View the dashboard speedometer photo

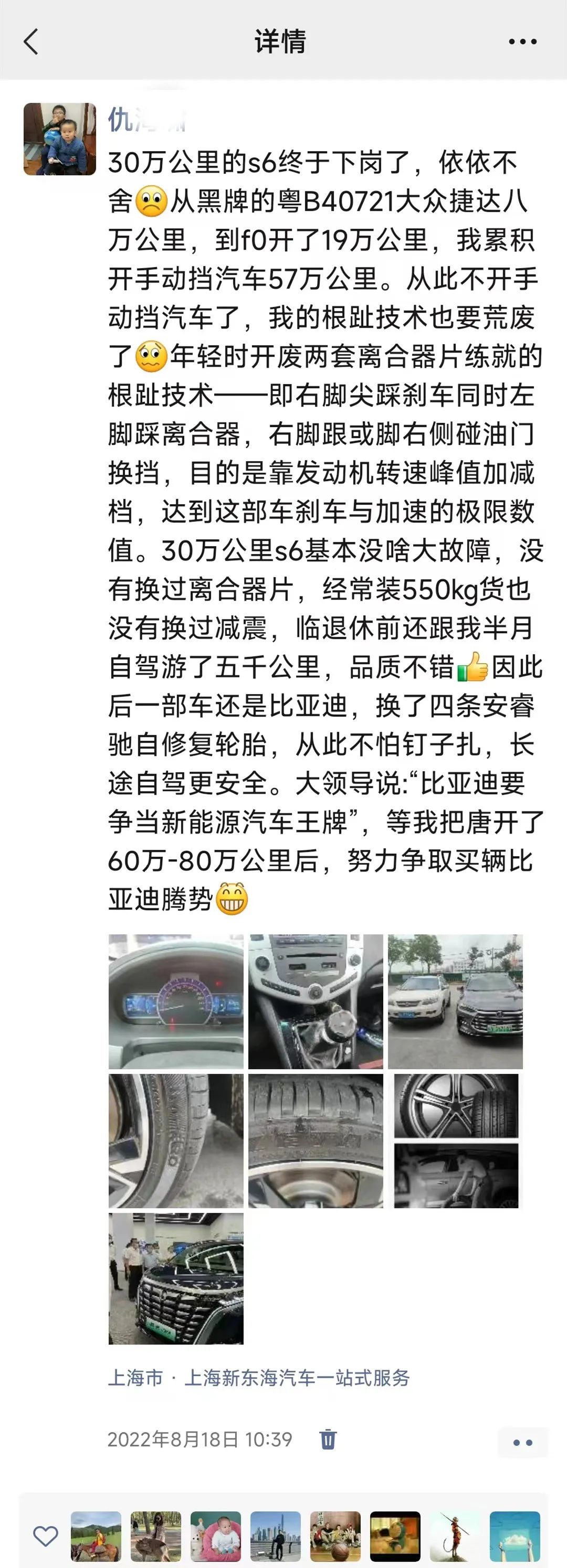[x=176, y=1001]
